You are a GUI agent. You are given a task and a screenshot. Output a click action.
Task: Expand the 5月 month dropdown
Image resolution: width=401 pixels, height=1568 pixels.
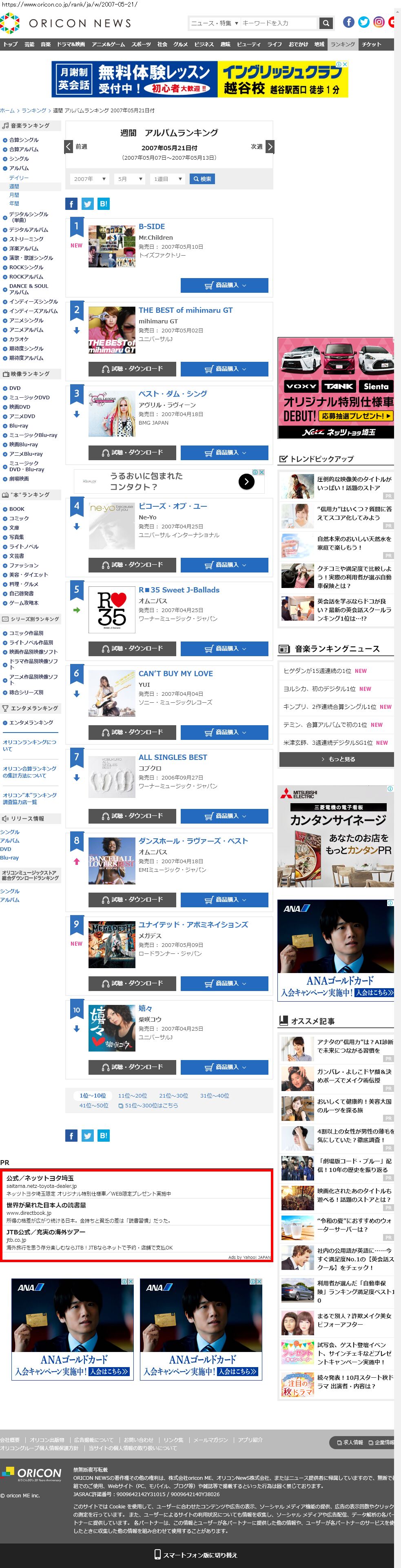pos(130,179)
